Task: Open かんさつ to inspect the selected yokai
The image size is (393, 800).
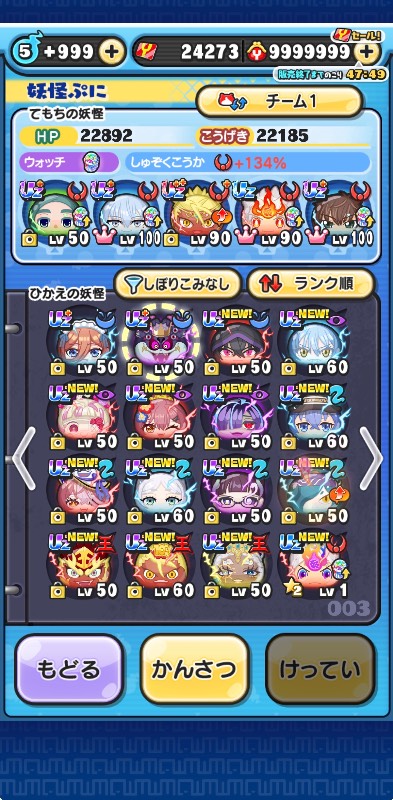Action: point(194,669)
